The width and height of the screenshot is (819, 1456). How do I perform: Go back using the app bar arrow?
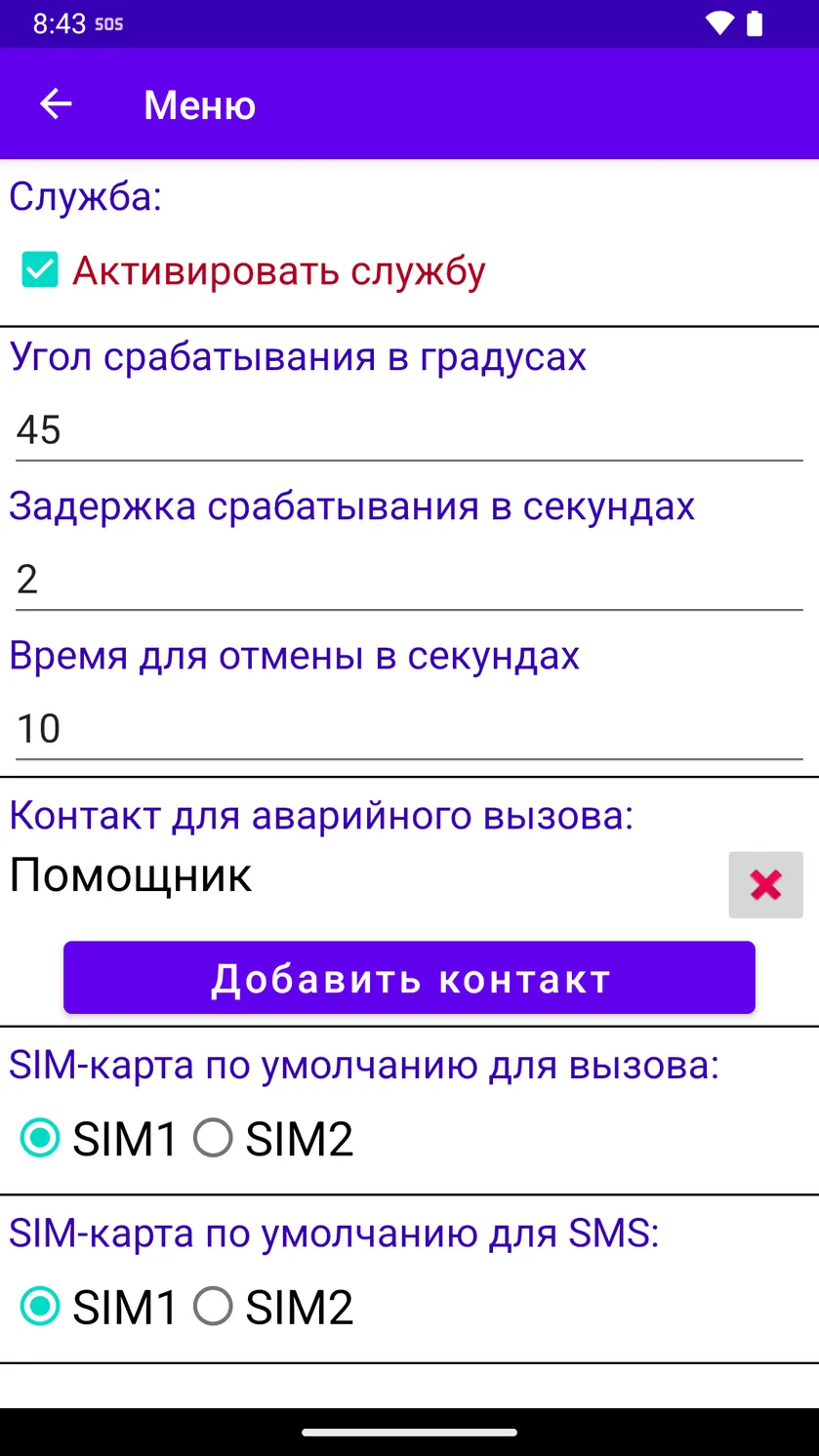point(56,103)
